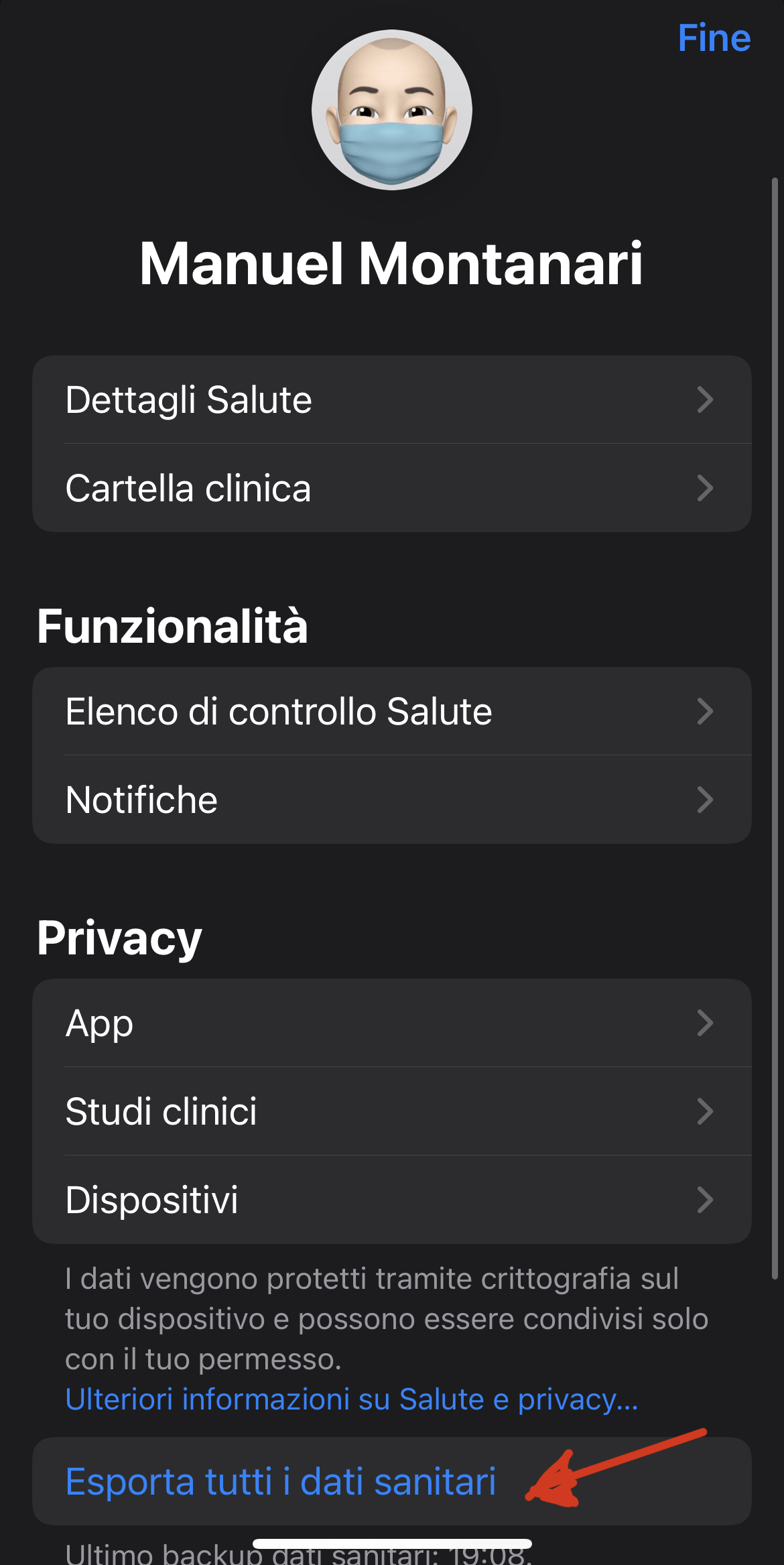Tap the Memoji profile picture
This screenshot has height=1565, width=784.
392,110
